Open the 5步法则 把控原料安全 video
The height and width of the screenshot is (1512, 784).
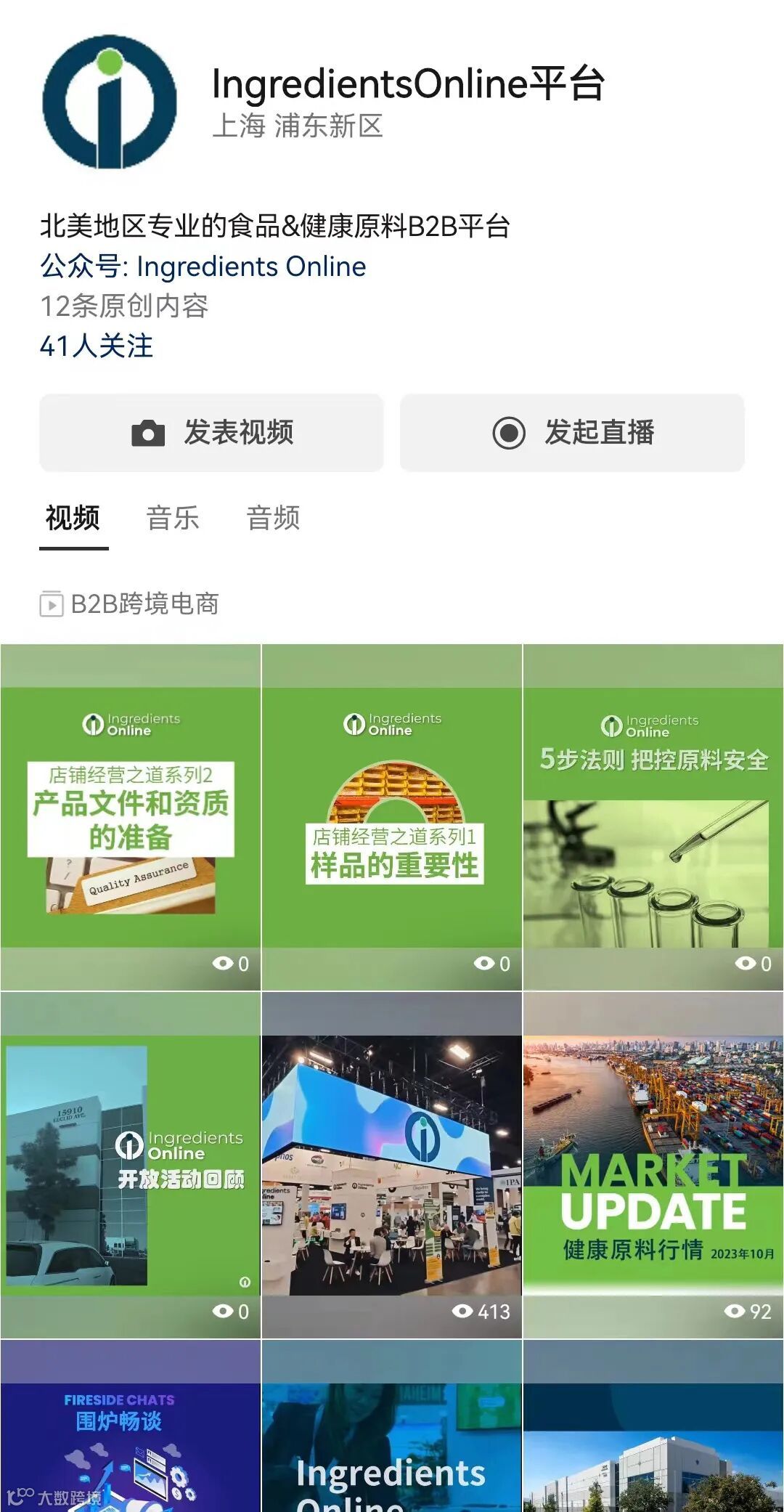click(653, 818)
